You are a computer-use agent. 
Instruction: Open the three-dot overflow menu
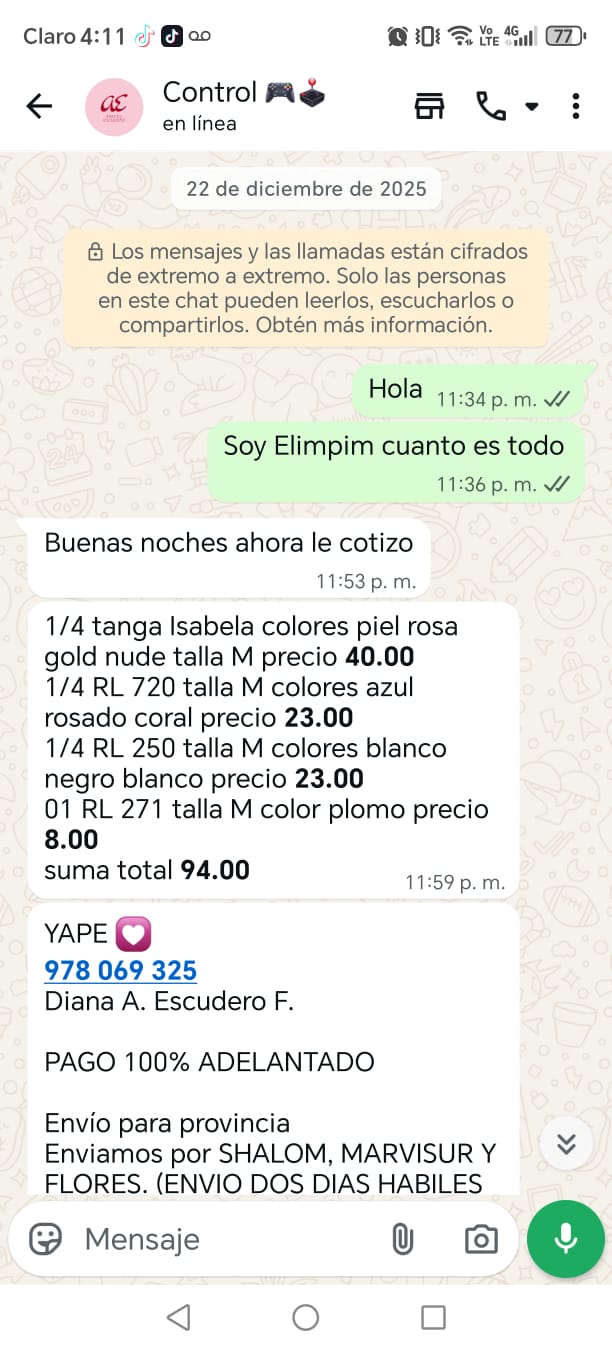575,106
